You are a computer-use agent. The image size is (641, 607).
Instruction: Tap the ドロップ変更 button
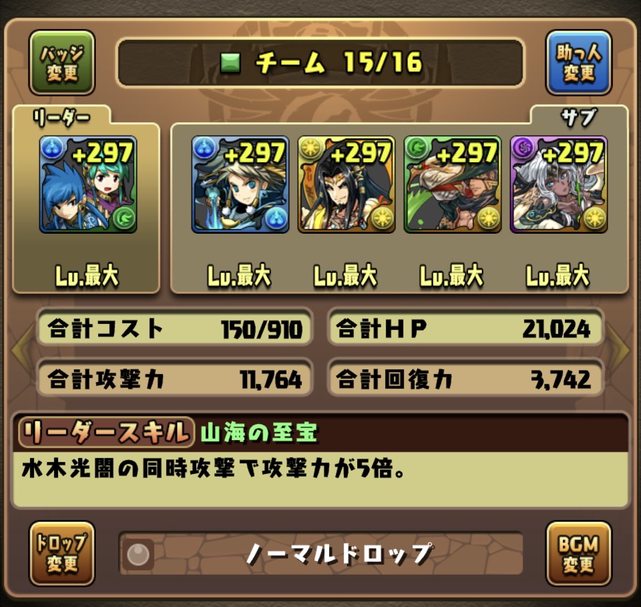pos(61,552)
